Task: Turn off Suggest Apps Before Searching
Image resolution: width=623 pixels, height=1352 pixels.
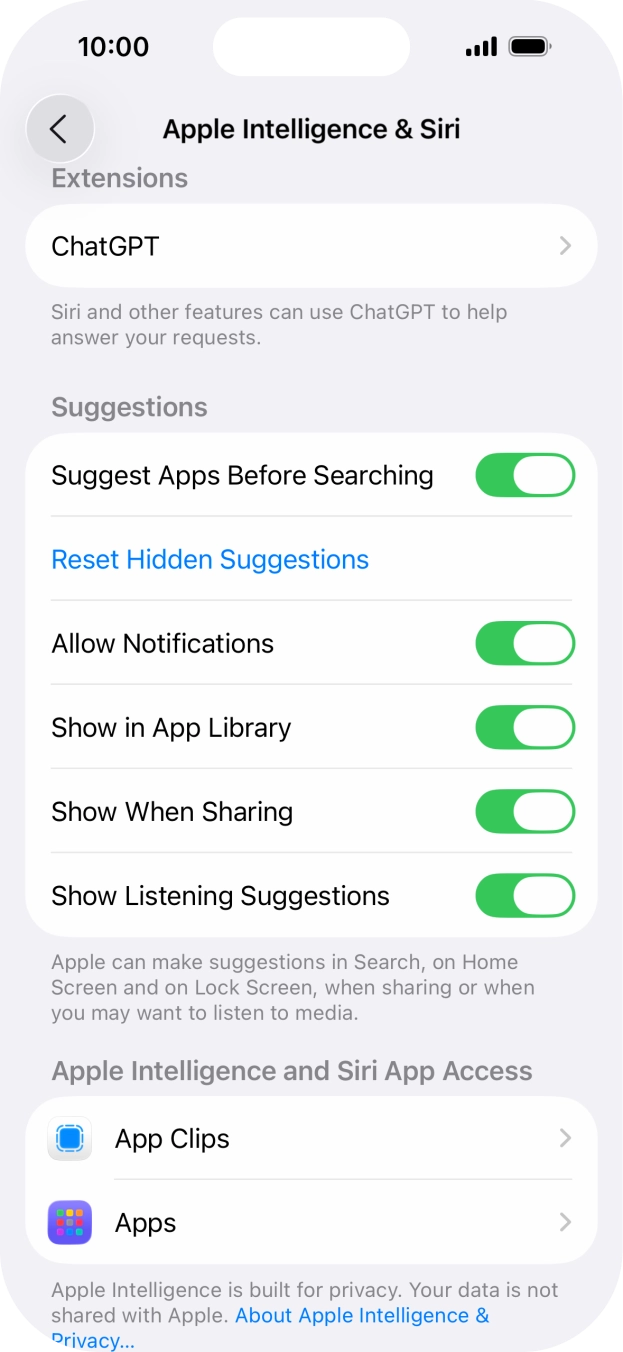Action: [524, 475]
